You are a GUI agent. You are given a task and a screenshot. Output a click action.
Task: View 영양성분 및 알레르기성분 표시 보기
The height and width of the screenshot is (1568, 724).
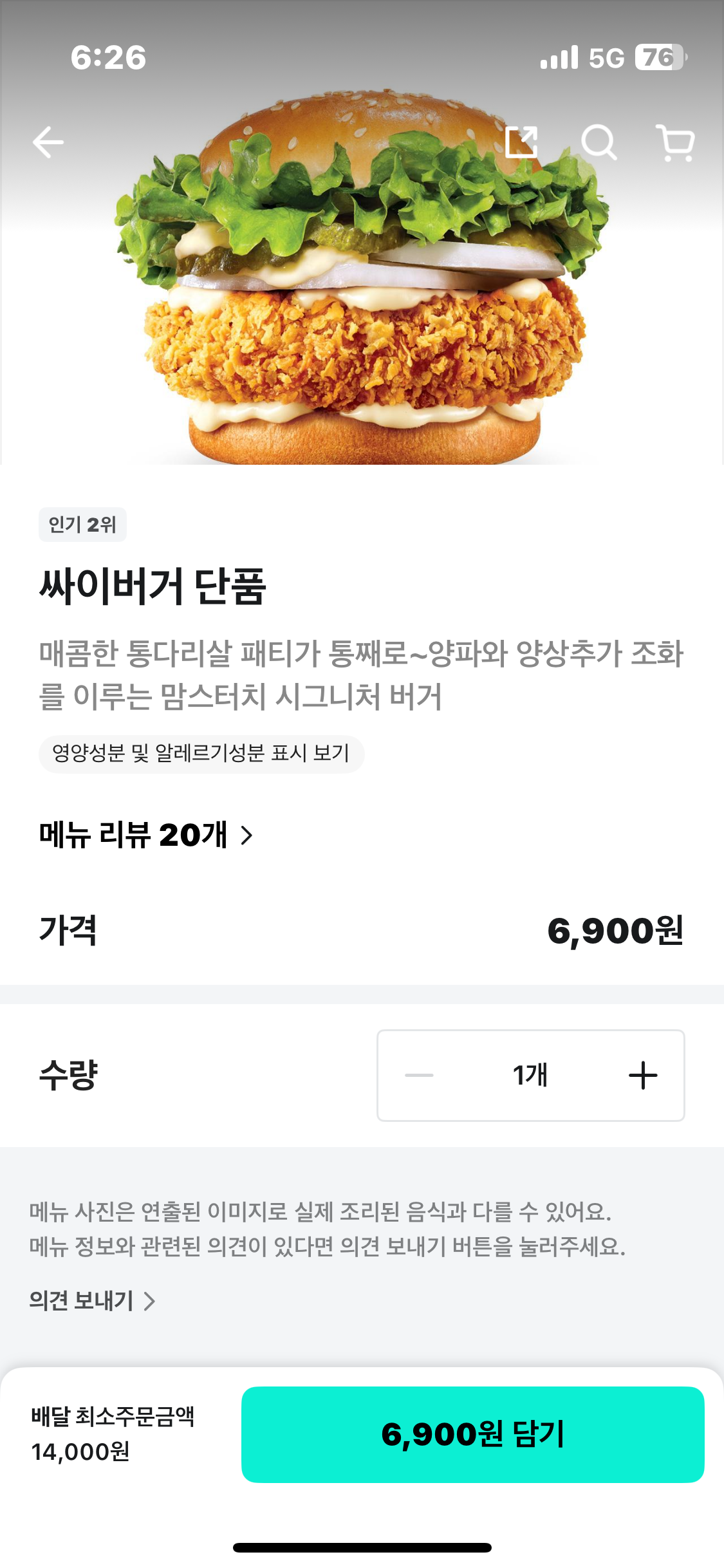tap(201, 753)
